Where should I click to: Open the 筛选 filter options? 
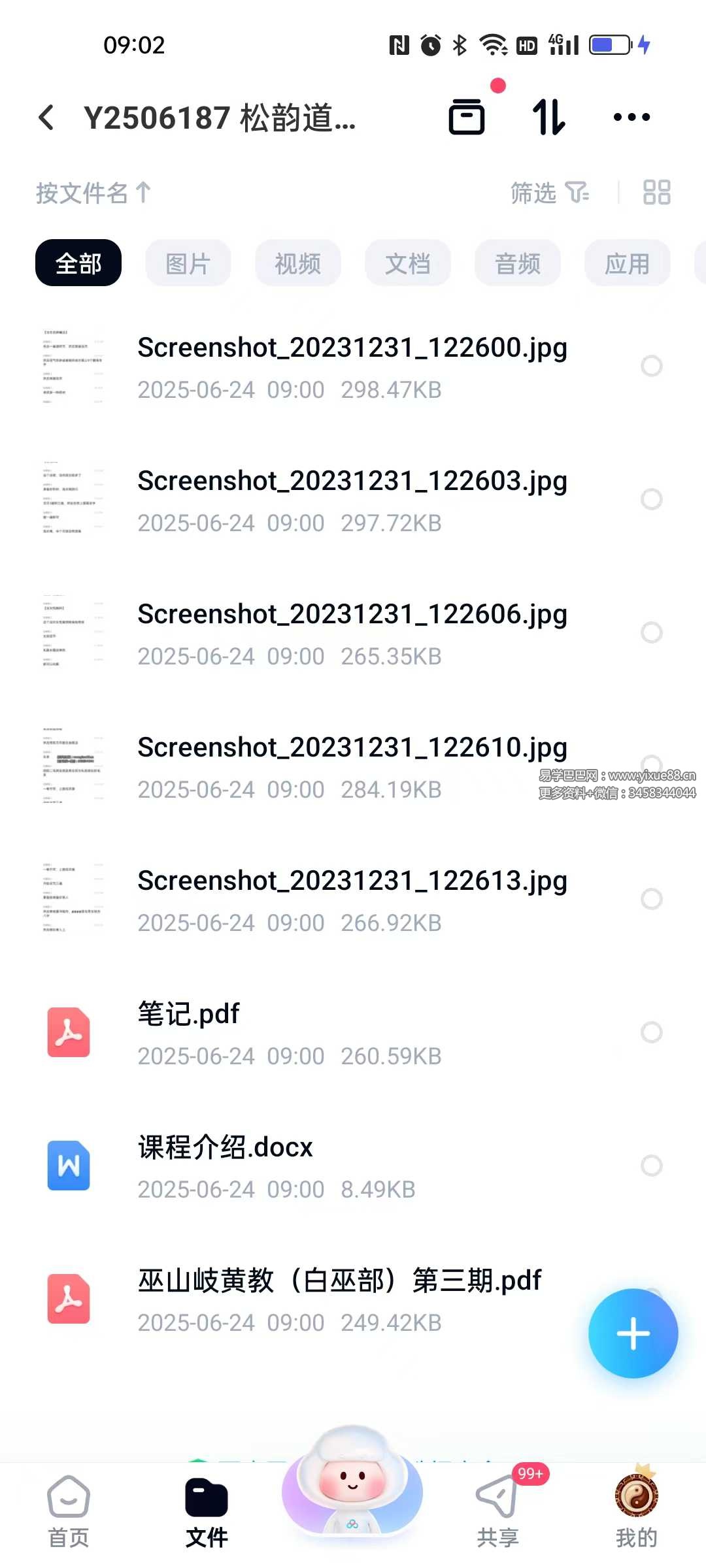coord(549,193)
